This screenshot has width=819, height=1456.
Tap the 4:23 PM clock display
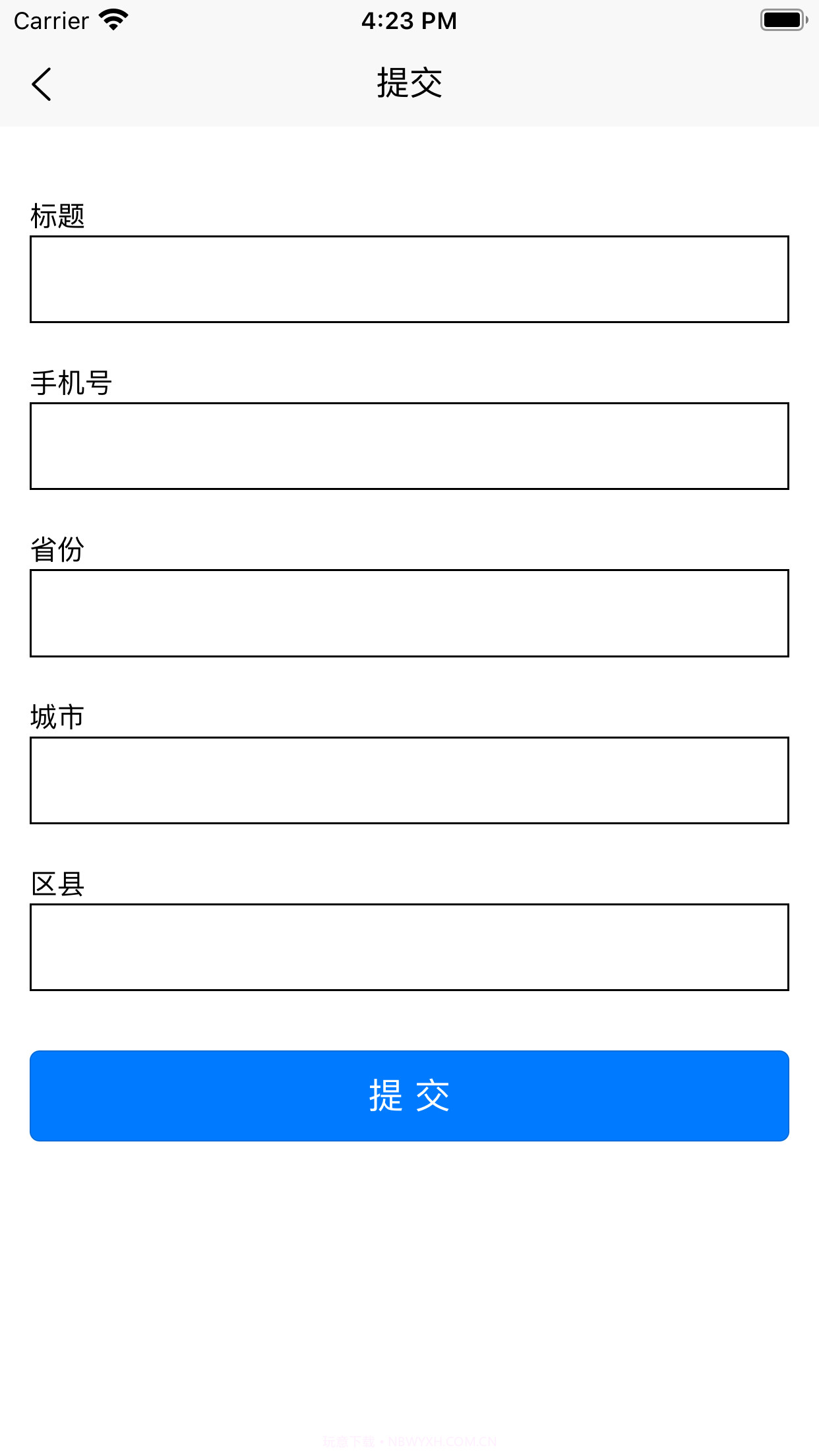(x=409, y=20)
